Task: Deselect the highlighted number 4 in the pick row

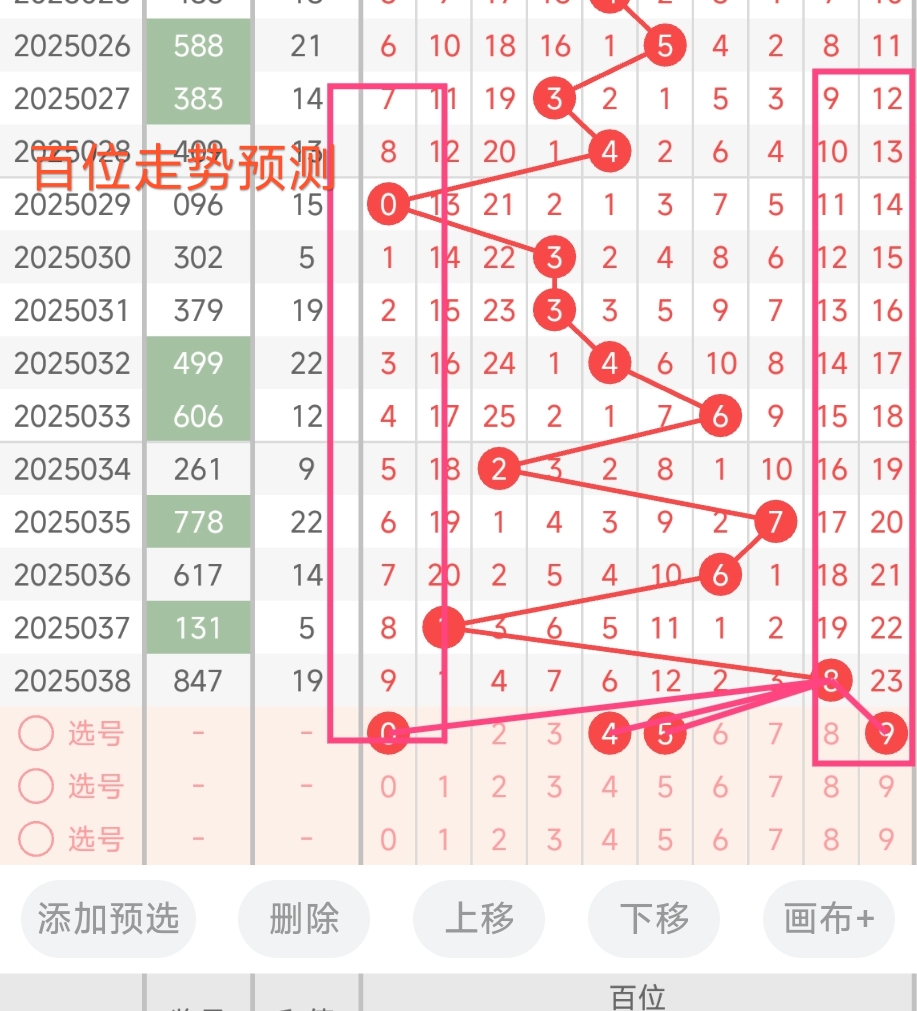Action: [x=610, y=735]
